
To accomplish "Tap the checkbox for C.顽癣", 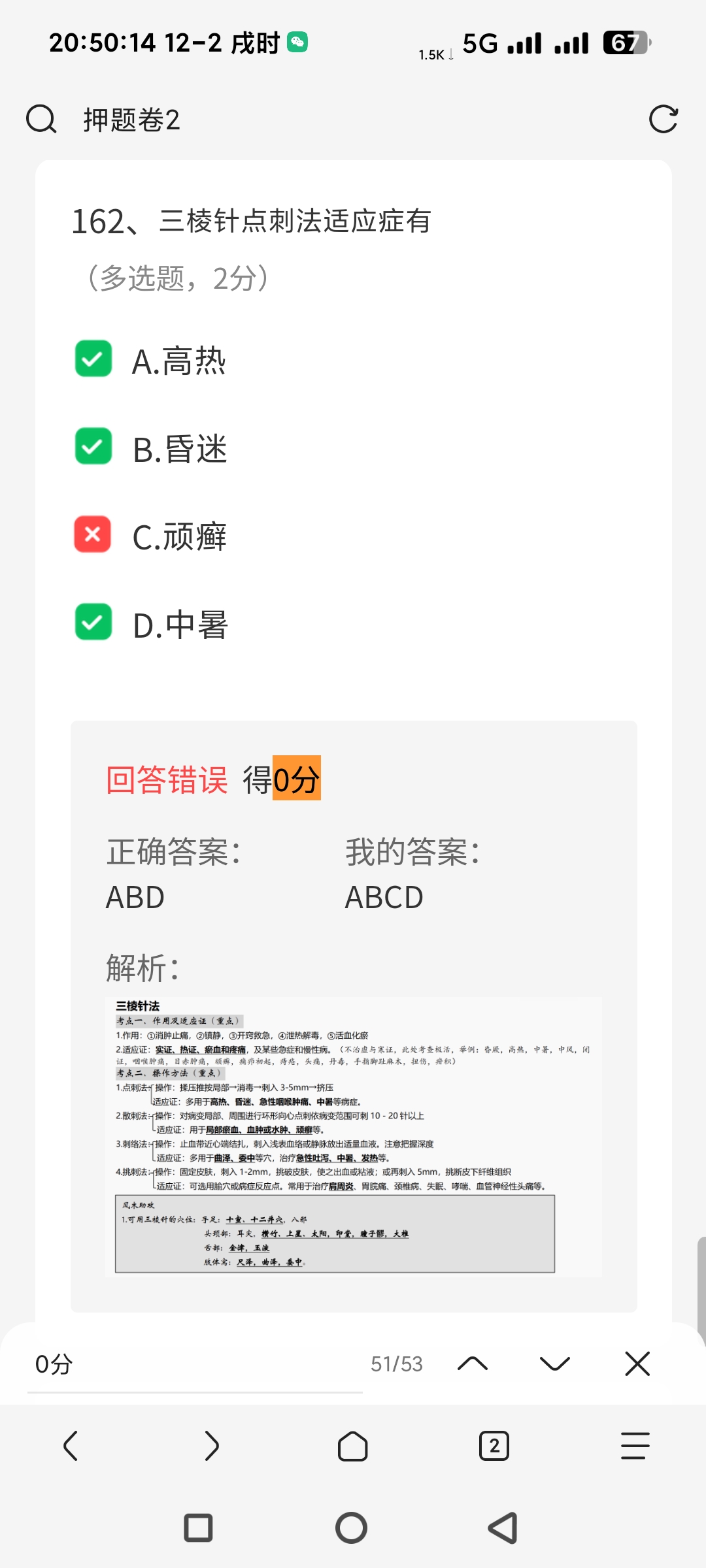I will tap(93, 534).
